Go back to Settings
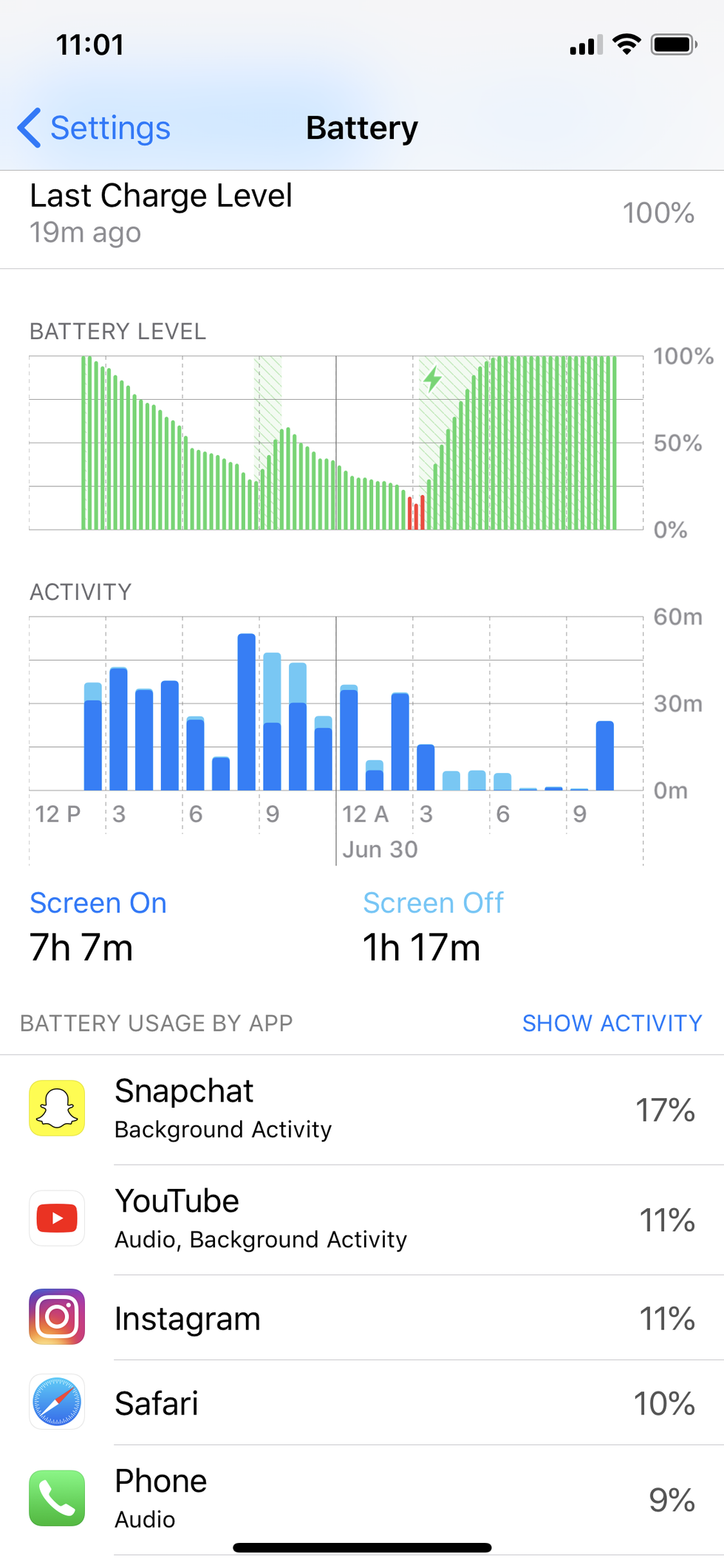This screenshot has height=1568, width=724. tap(95, 129)
